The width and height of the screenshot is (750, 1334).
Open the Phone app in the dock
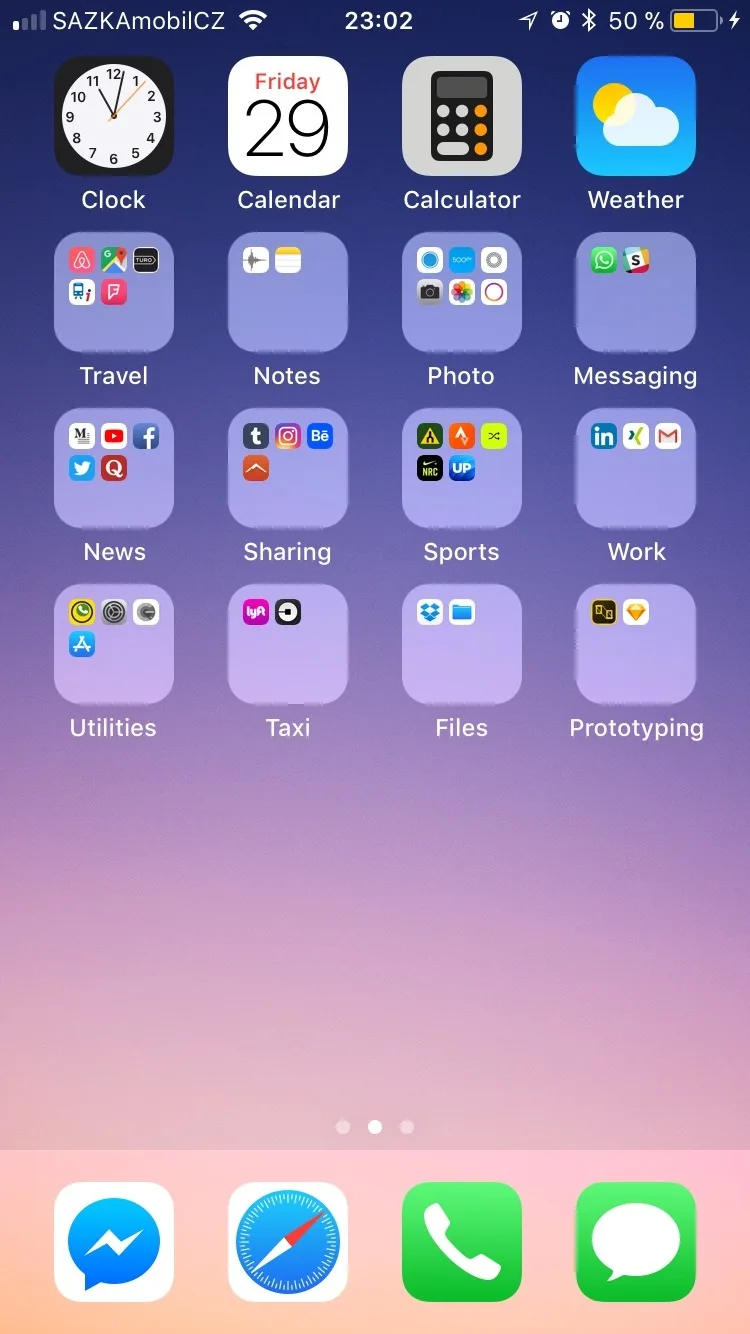coord(462,1242)
